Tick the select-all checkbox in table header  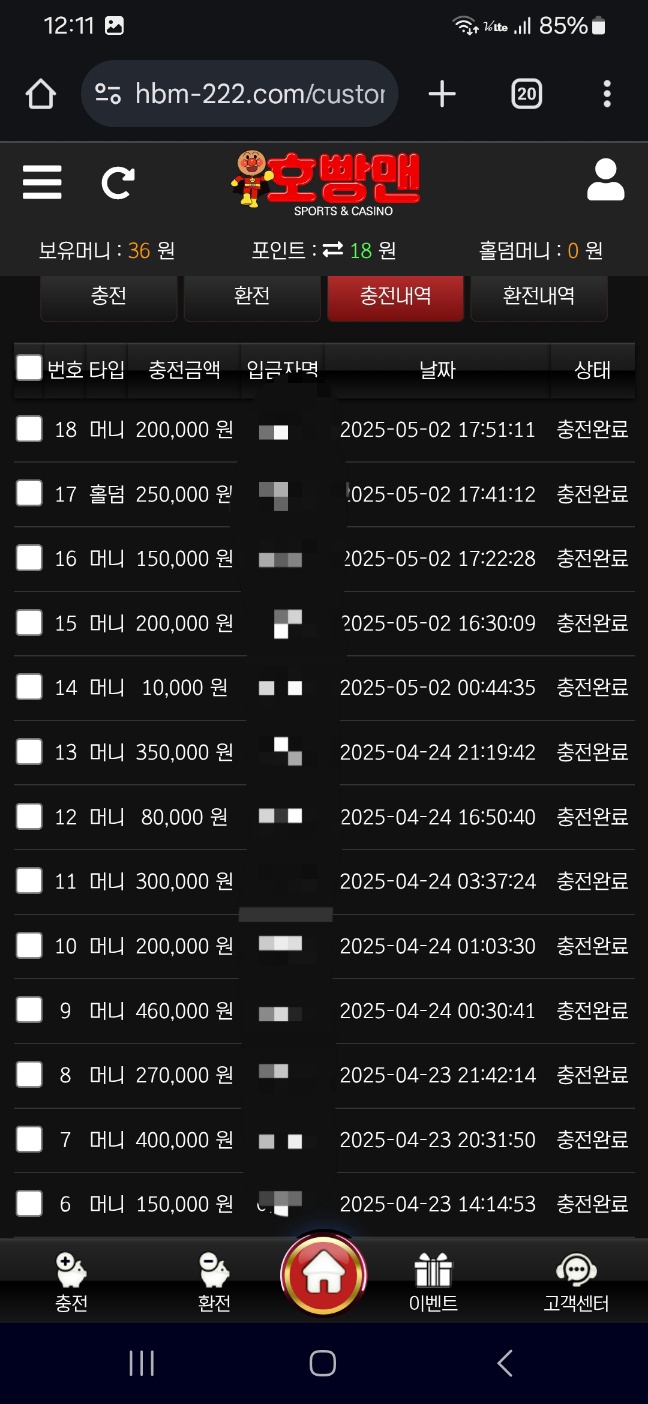29,368
